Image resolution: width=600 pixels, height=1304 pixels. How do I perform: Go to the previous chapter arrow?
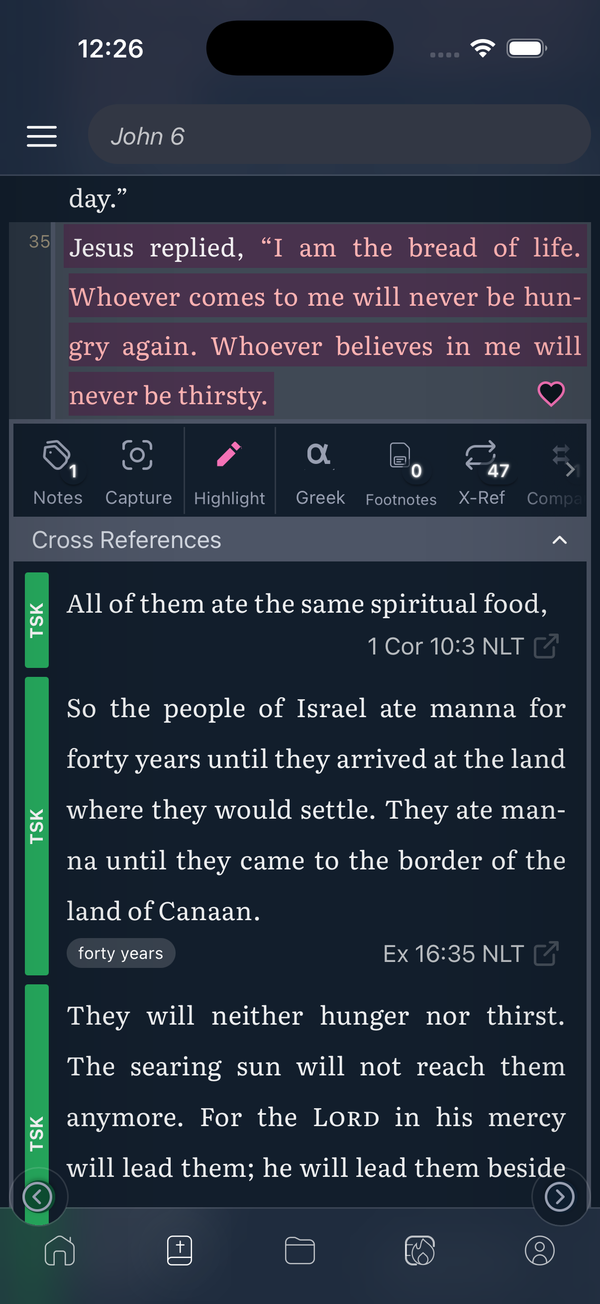pos(38,1196)
